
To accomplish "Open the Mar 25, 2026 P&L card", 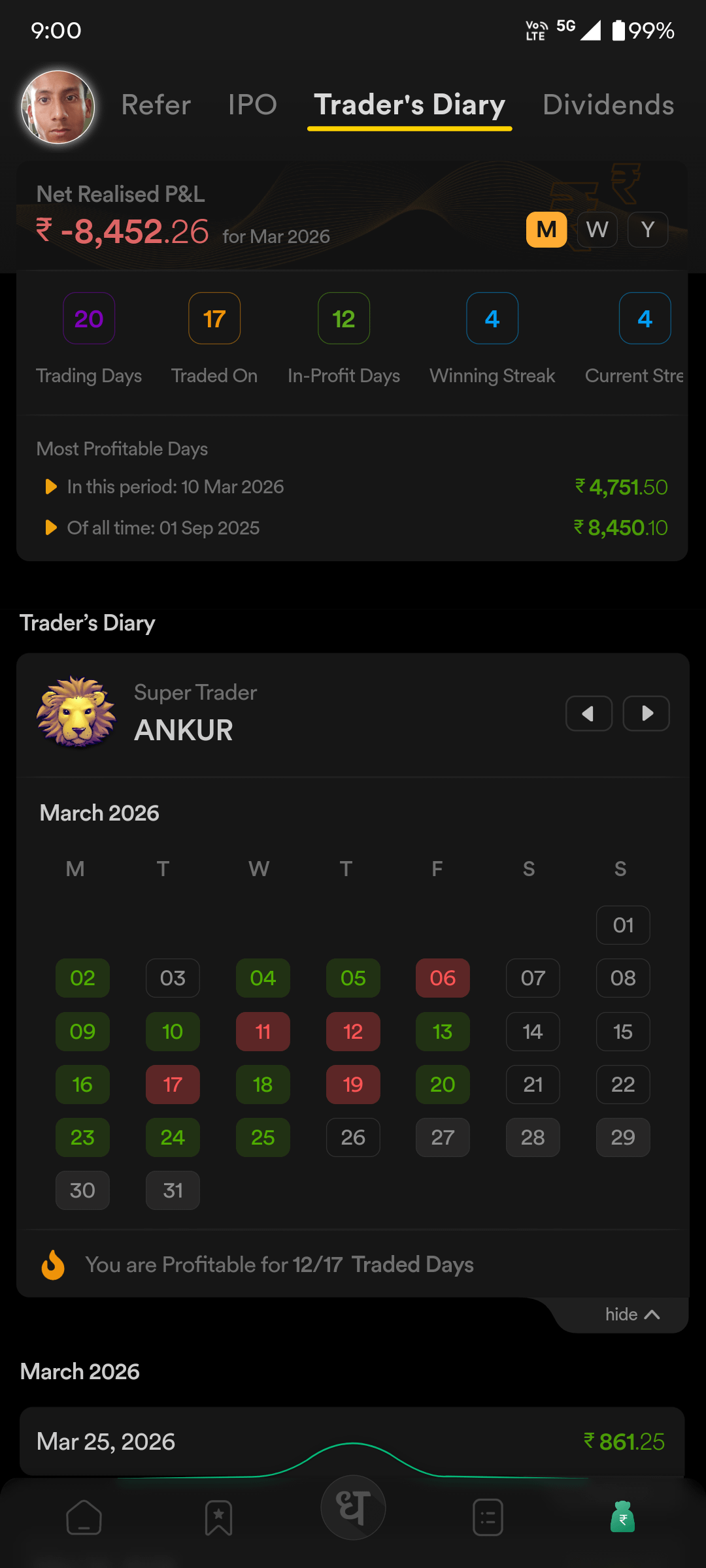I will point(352,1441).
